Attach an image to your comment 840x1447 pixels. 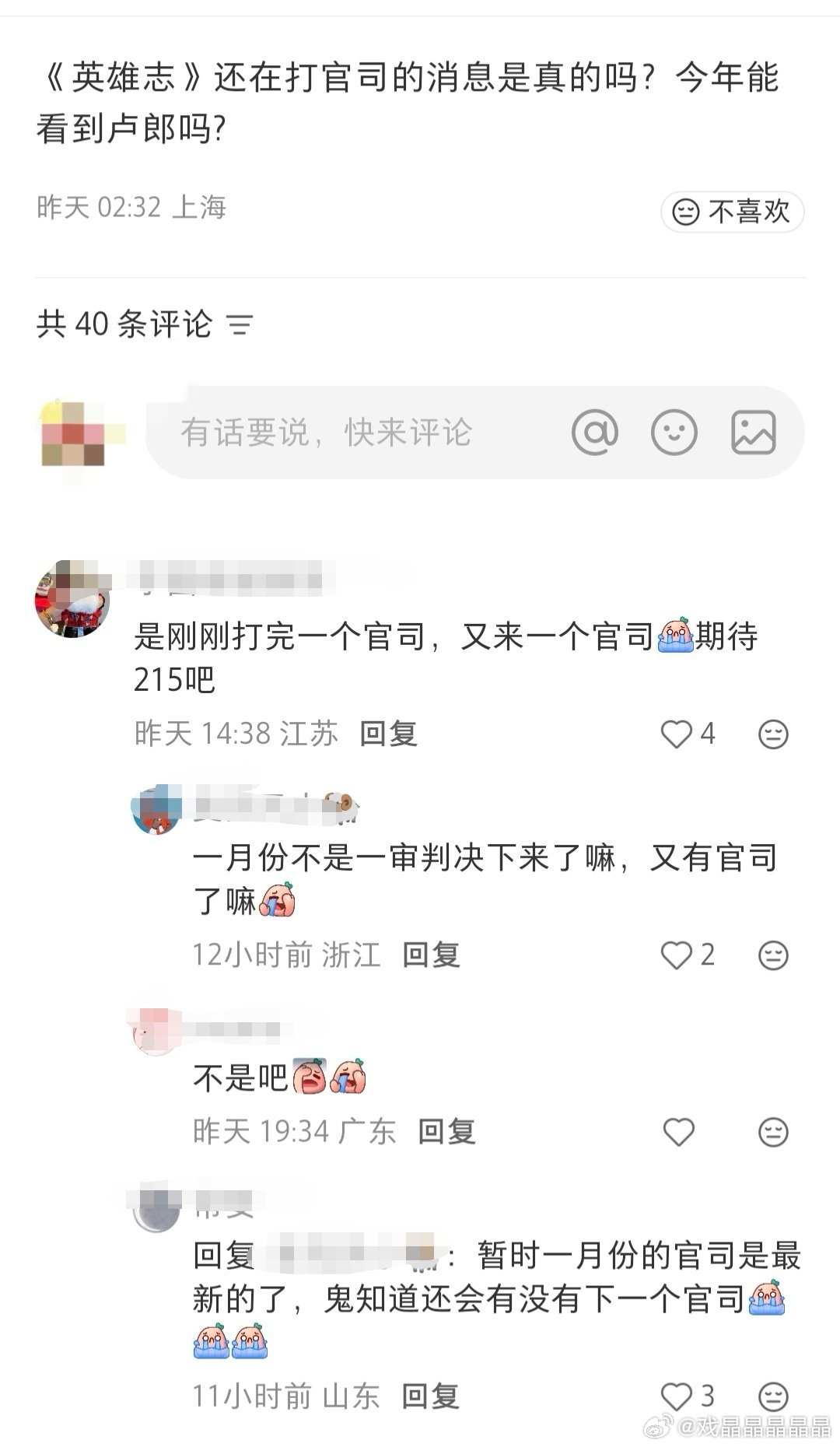tap(751, 433)
